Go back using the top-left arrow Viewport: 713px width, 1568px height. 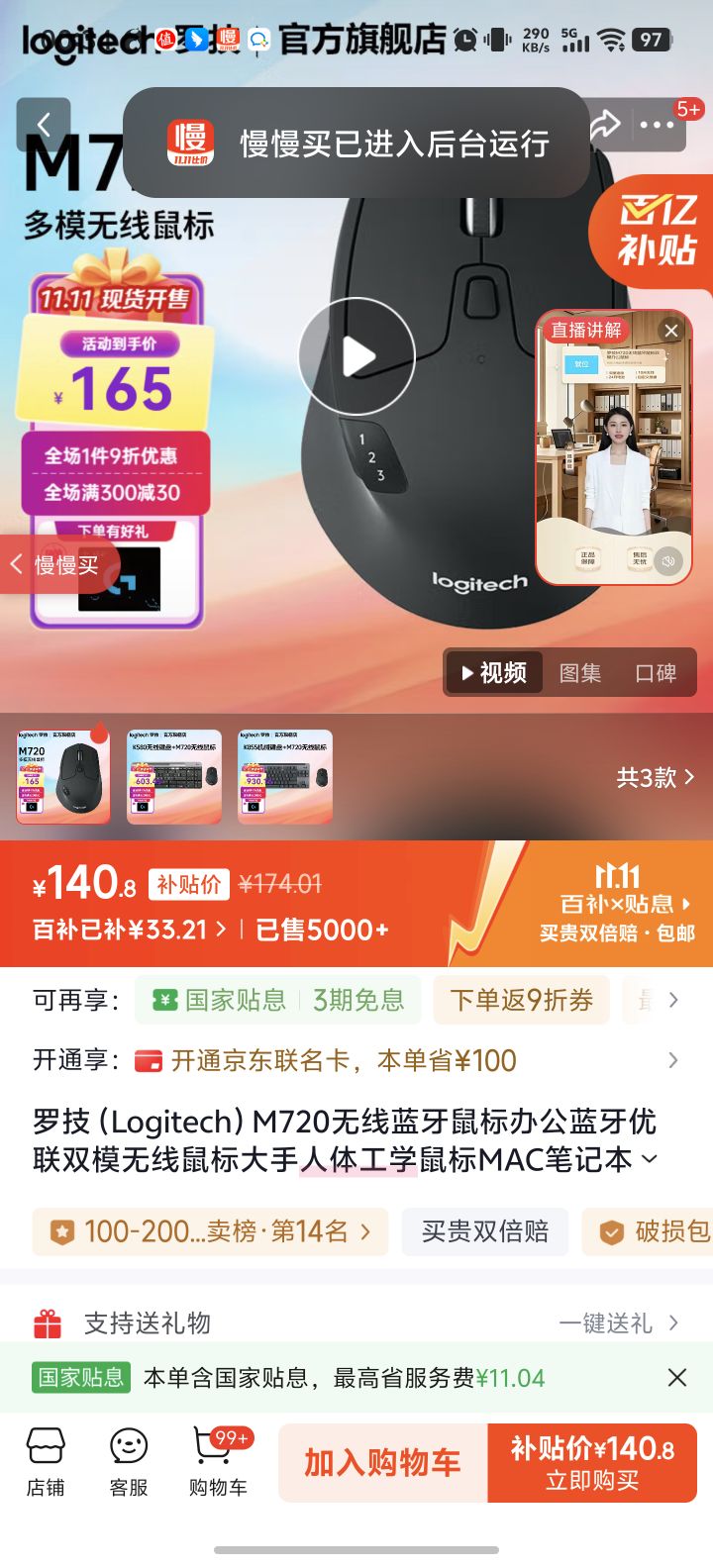44,125
